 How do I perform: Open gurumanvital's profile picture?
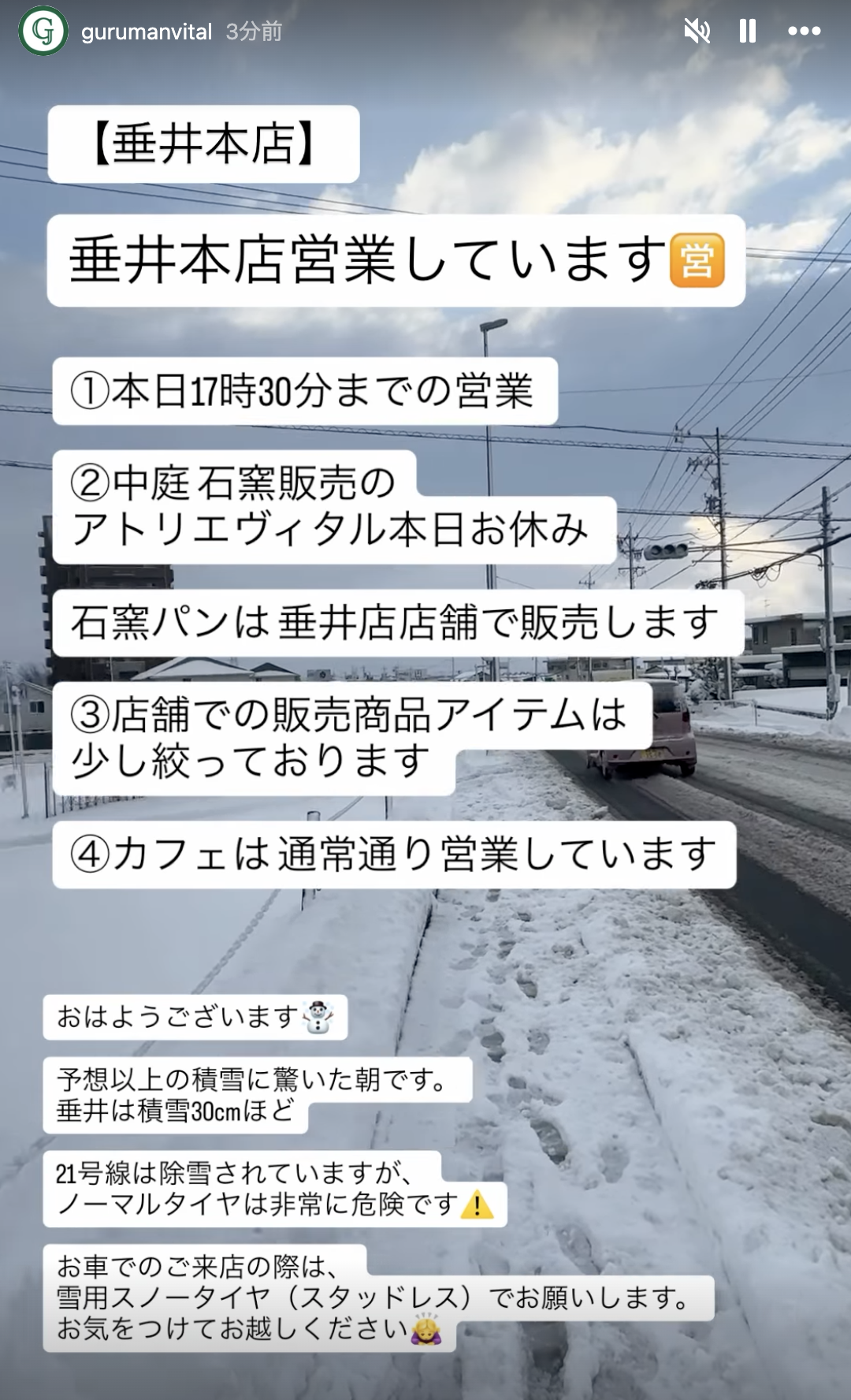(x=43, y=32)
